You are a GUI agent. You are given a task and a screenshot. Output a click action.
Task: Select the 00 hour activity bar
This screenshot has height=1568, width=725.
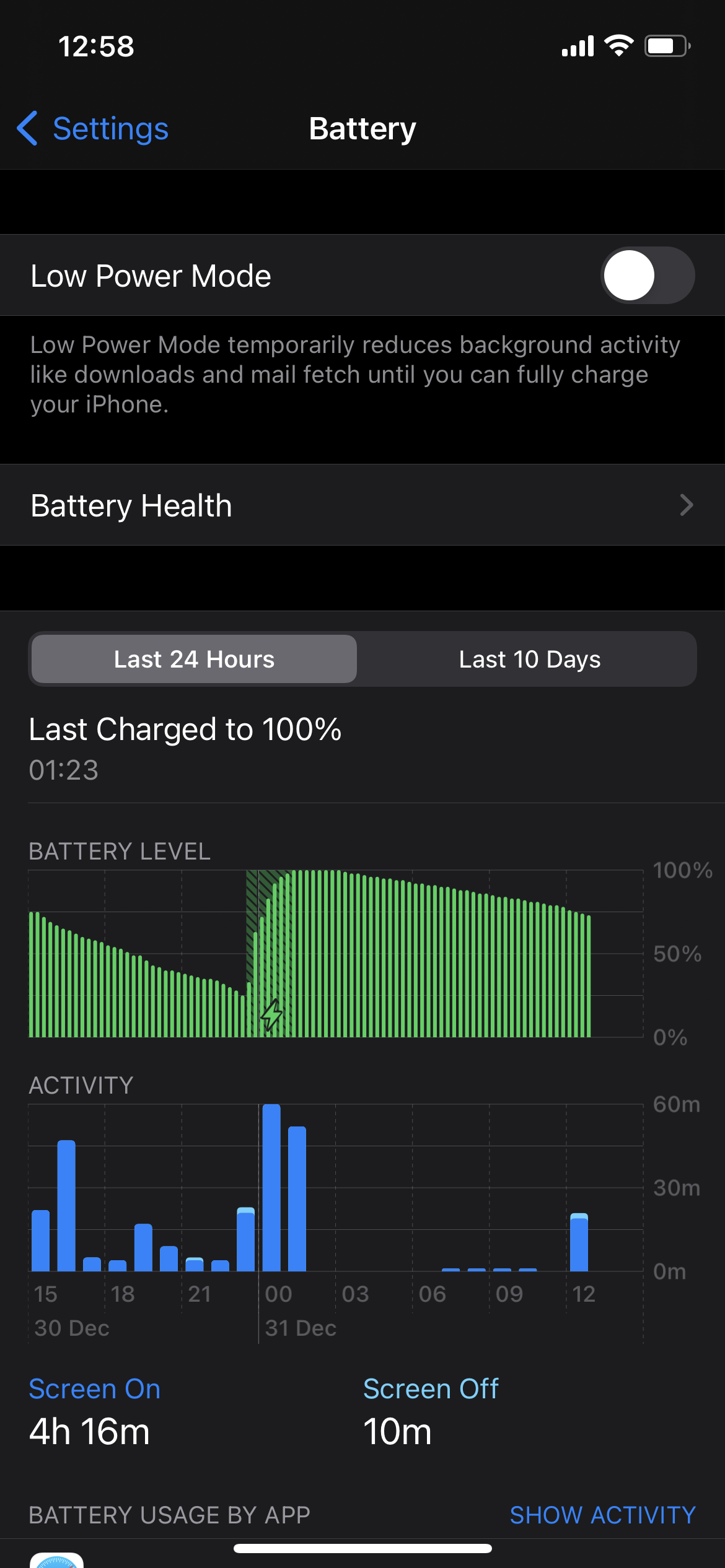(271, 1189)
